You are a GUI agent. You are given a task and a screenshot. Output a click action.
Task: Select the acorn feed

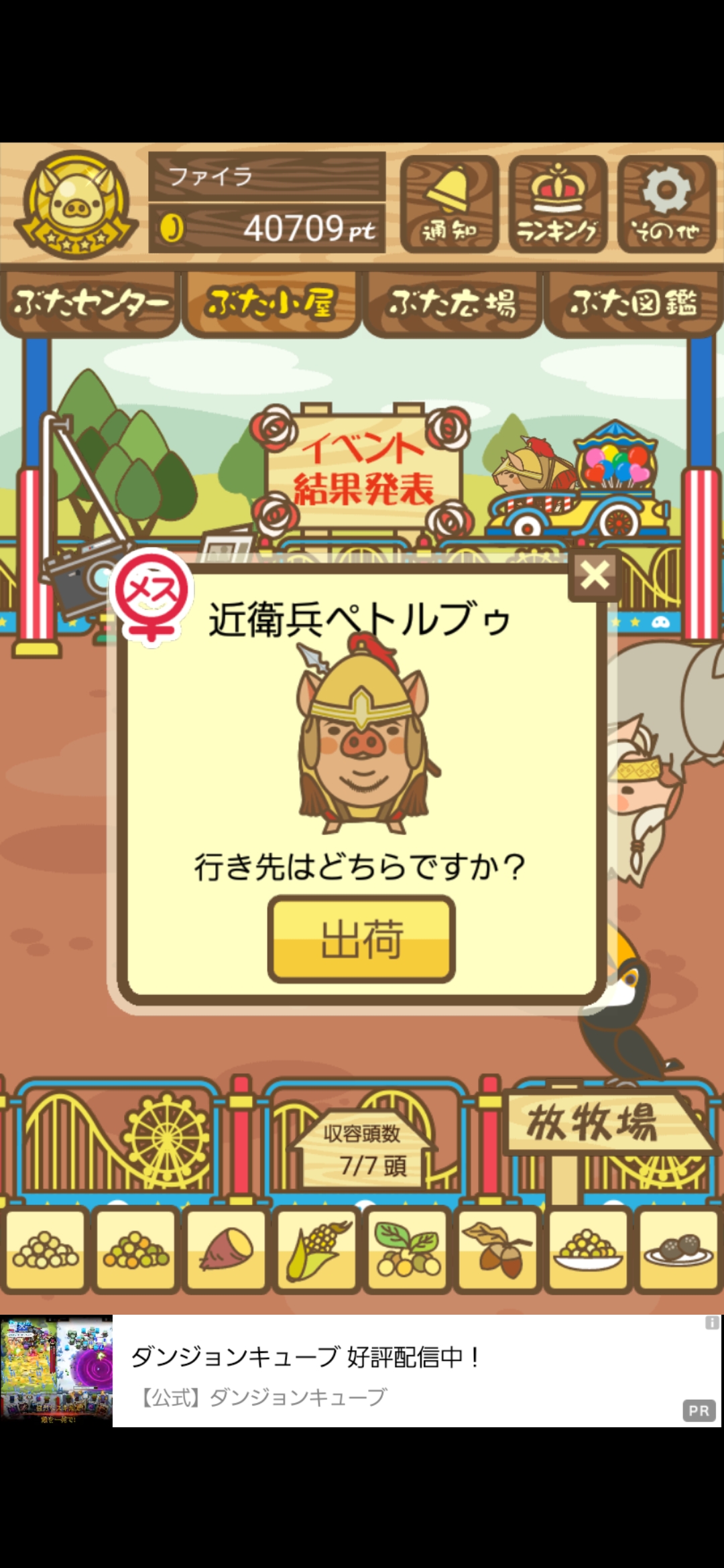tap(497, 1250)
